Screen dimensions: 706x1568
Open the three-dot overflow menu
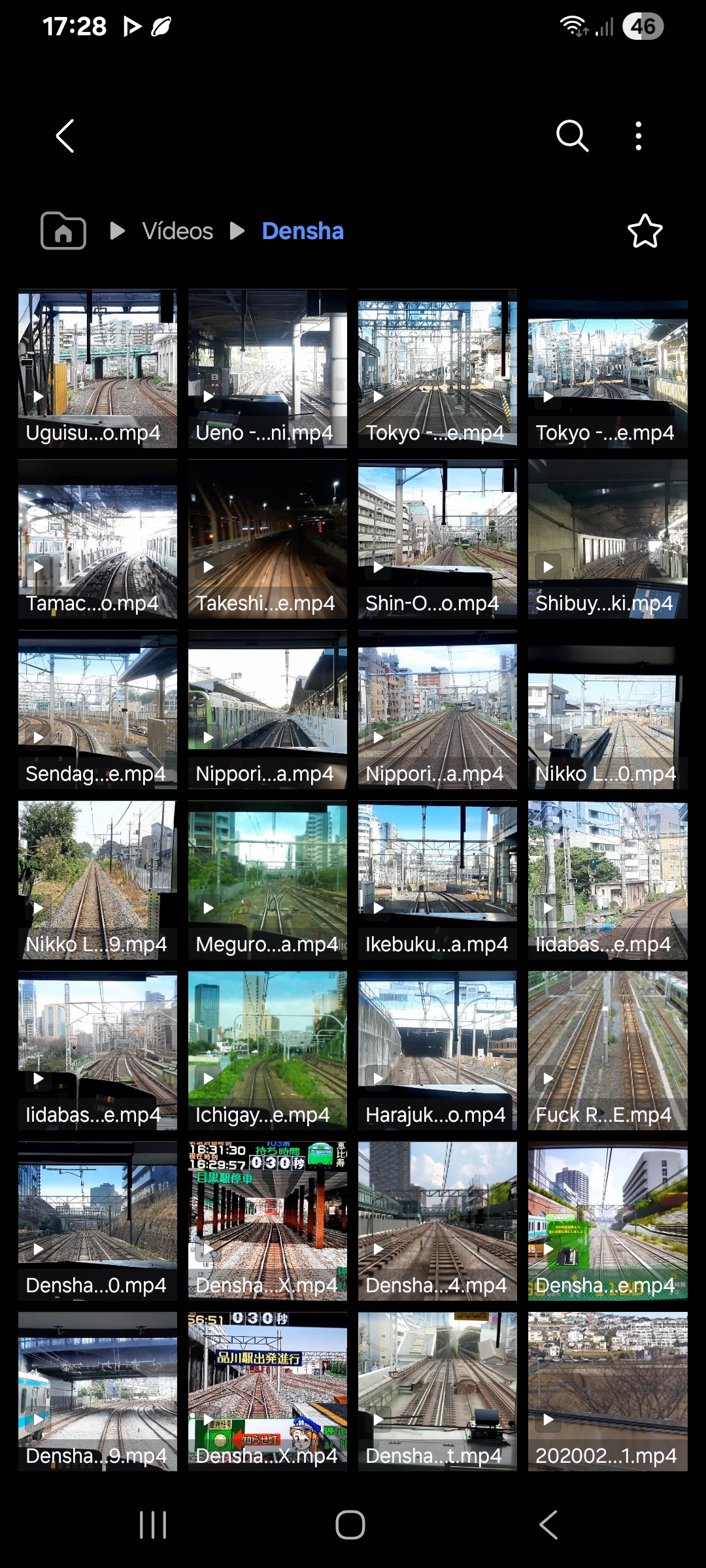[x=639, y=136]
